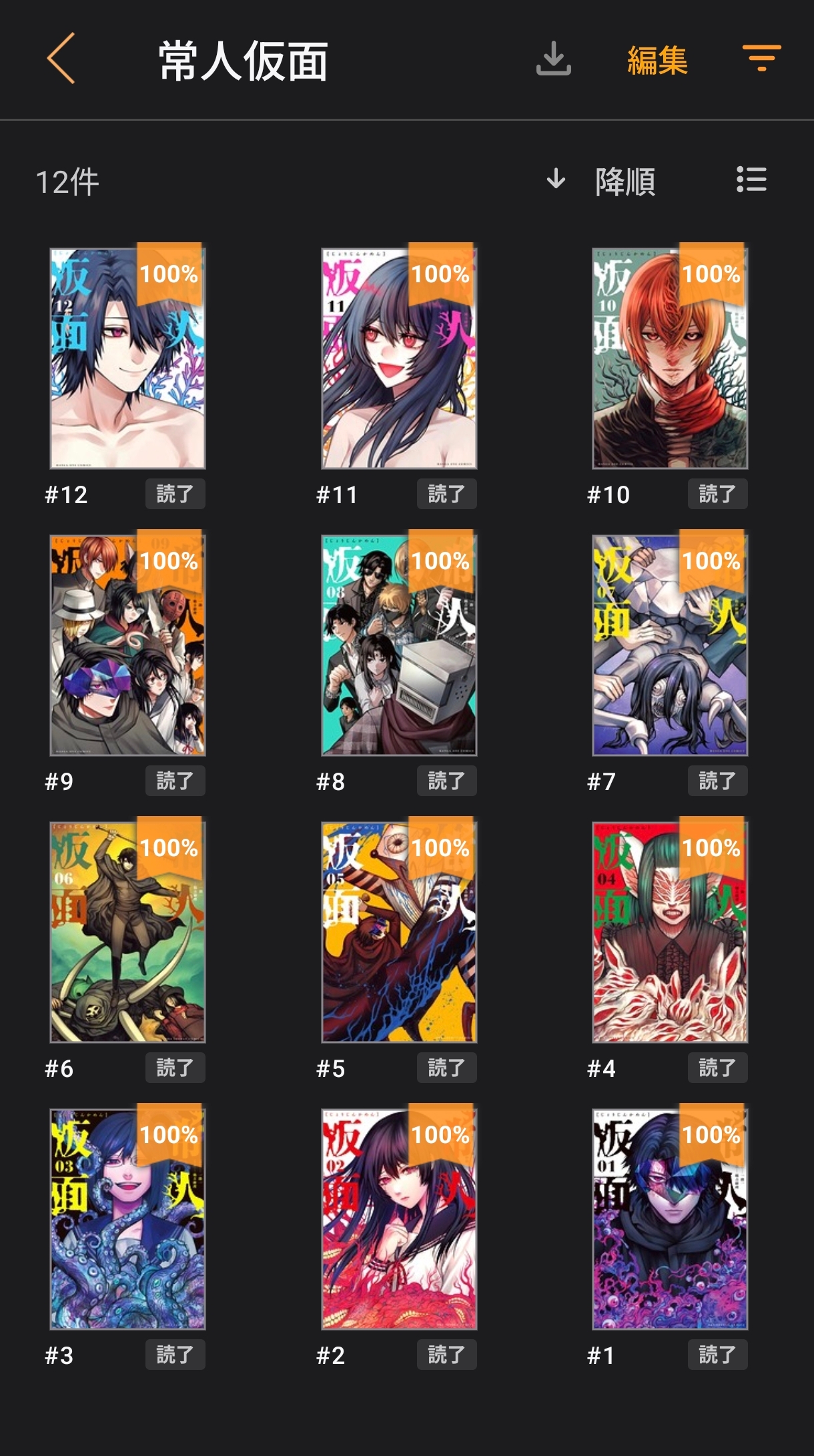The height and width of the screenshot is (1456, 814).
Task: Open volume #6 cover
Action: tap(127, 932)
